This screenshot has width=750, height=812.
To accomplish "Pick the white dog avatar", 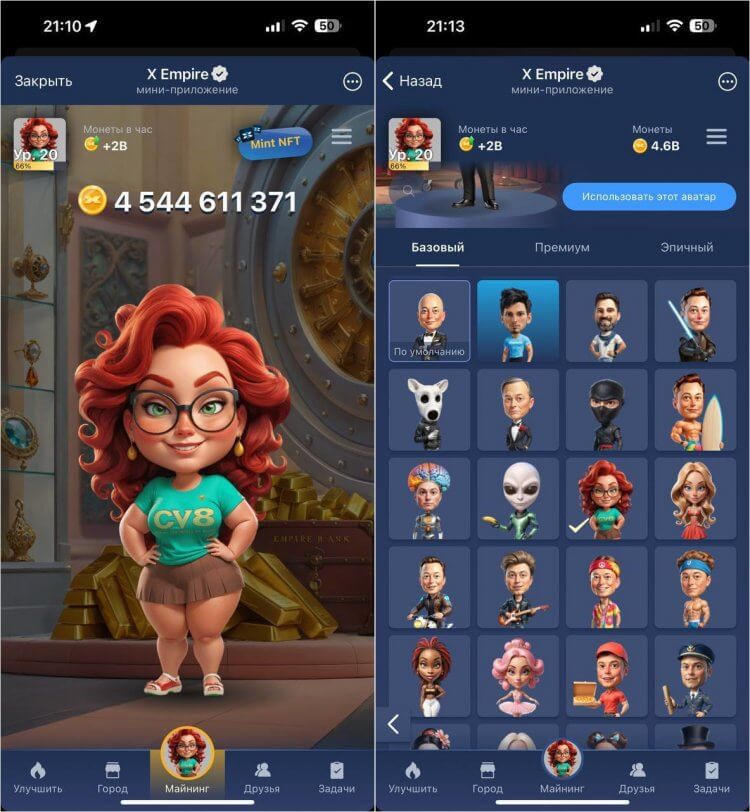I will coord(429,409).
